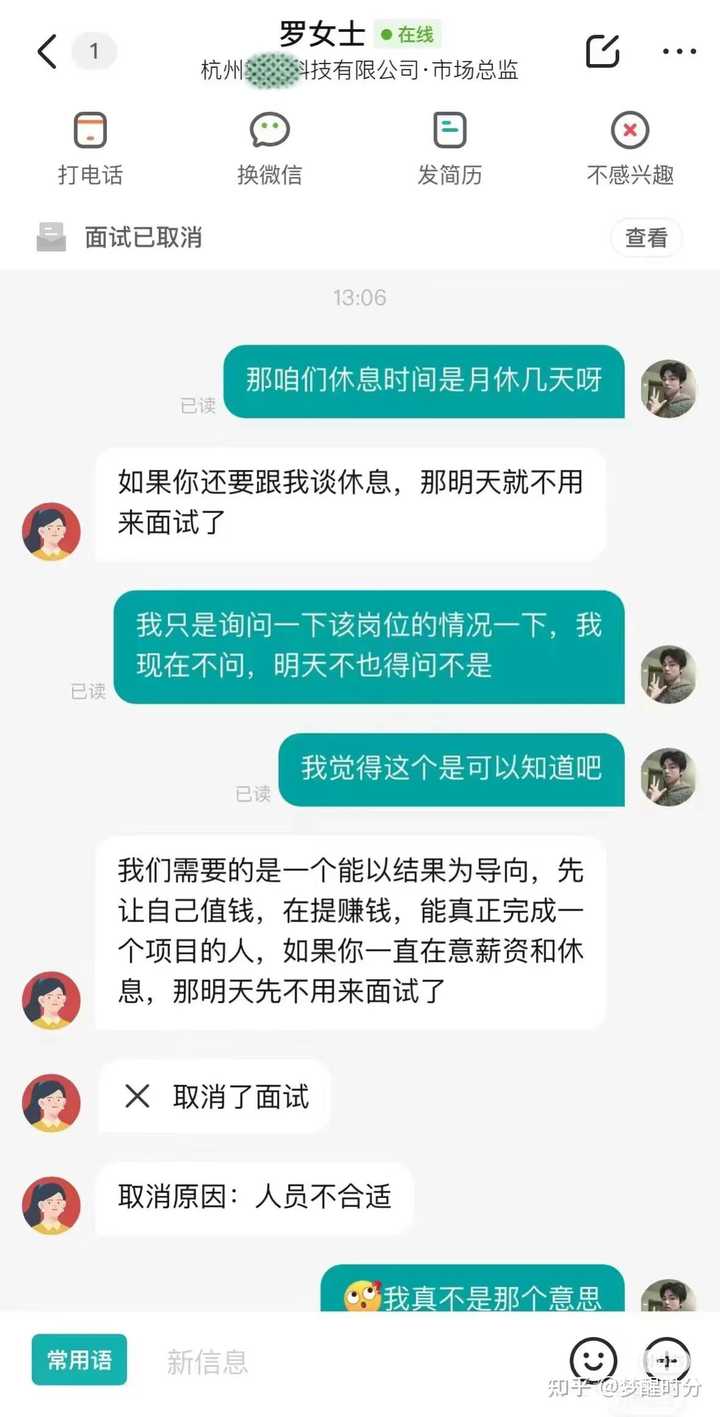
Task: Open the plus attachments menu
Action: [x=667, y=1360]
